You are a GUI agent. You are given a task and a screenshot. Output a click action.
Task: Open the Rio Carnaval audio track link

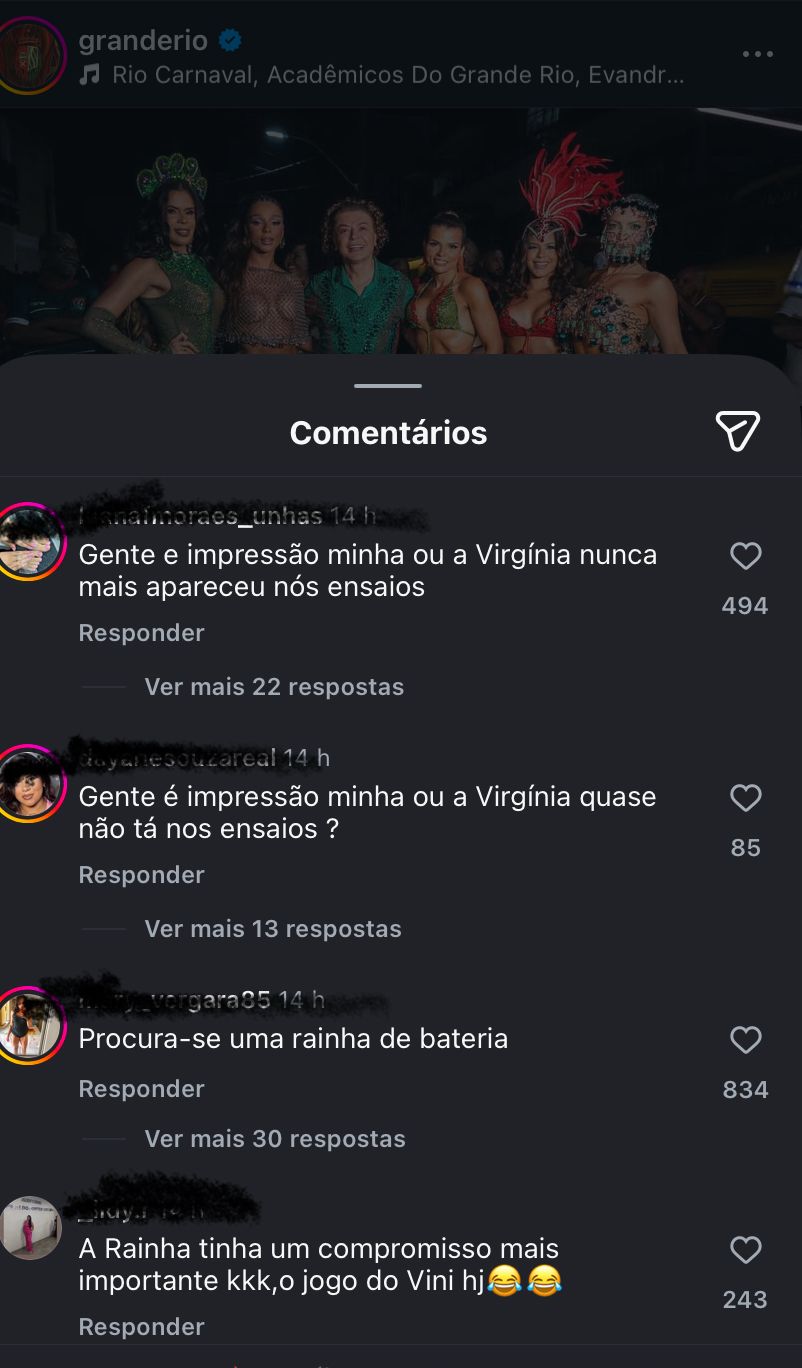pyautogui.click(x=397, y=76)
